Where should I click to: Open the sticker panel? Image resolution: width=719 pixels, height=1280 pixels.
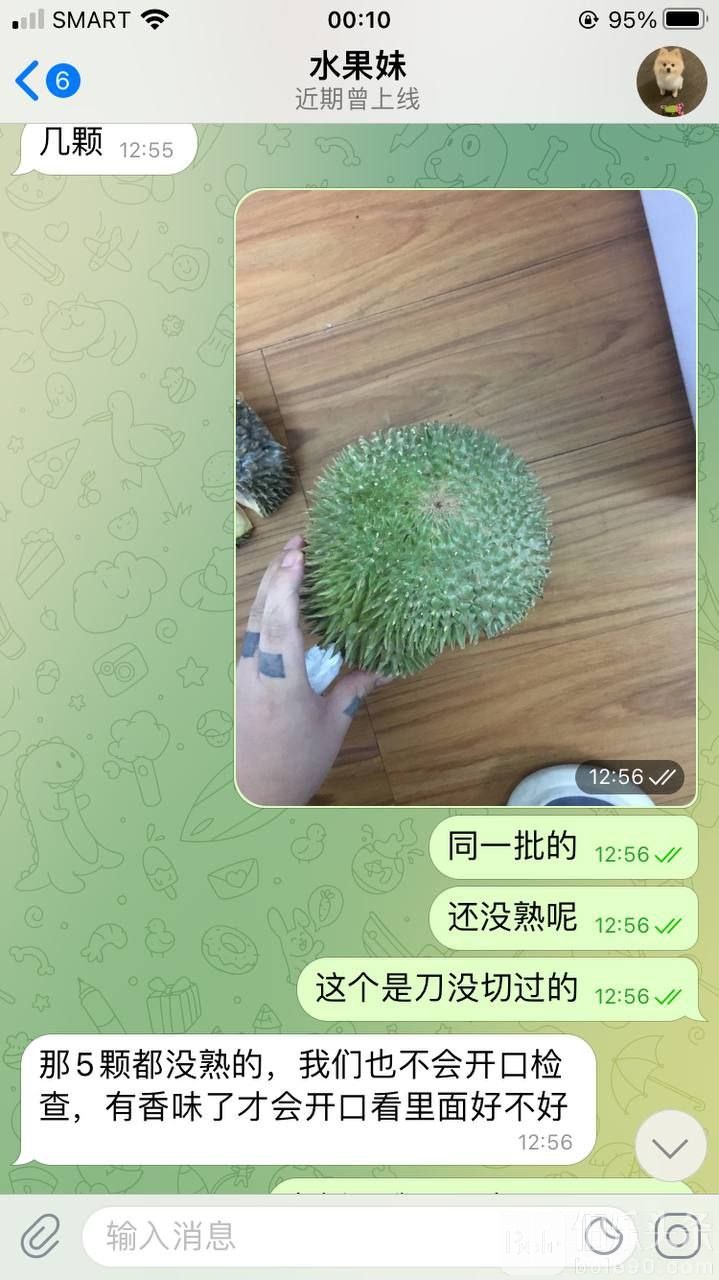point(604,1237)
